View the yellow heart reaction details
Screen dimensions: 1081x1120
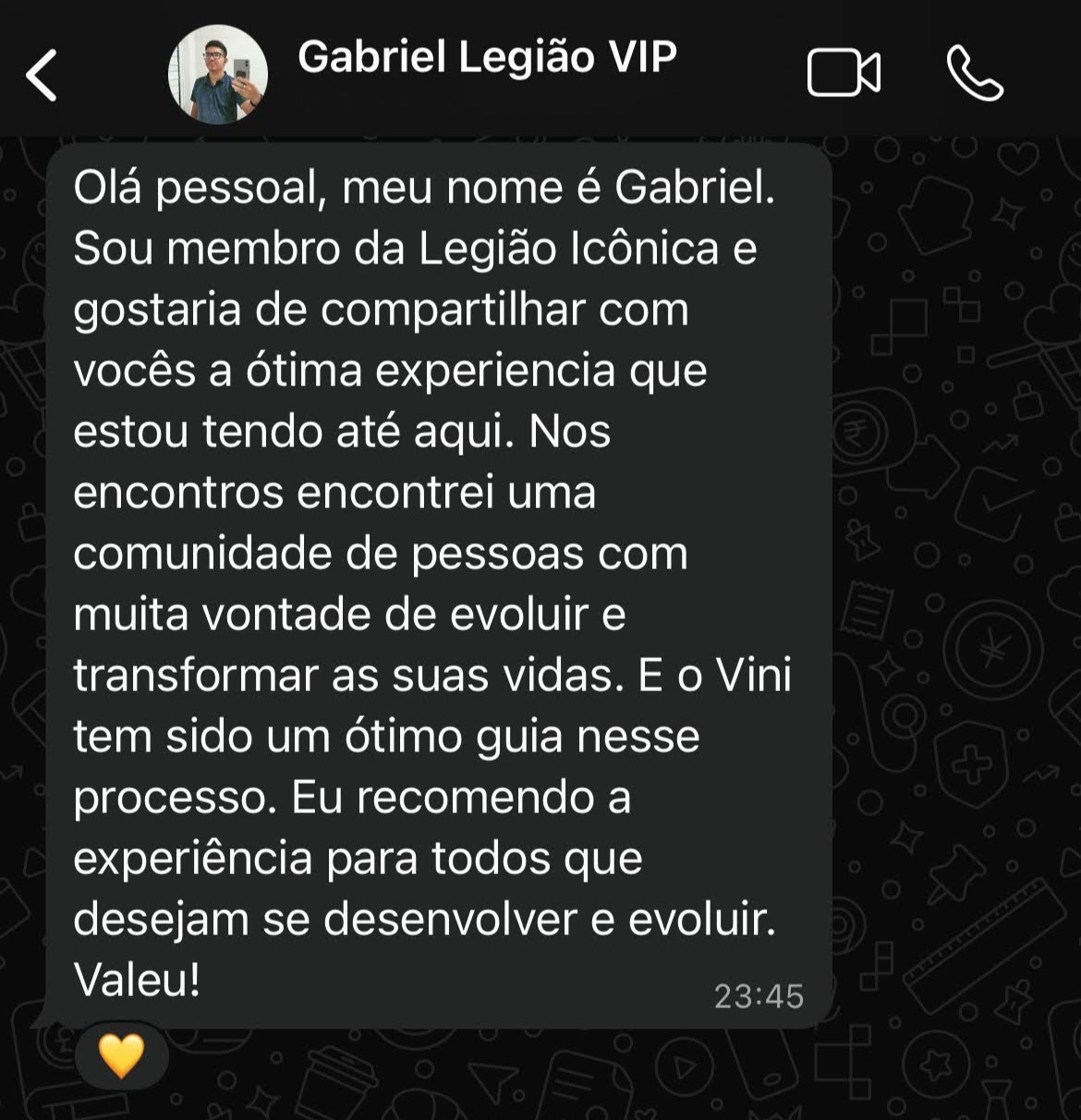pos(122,1056)
